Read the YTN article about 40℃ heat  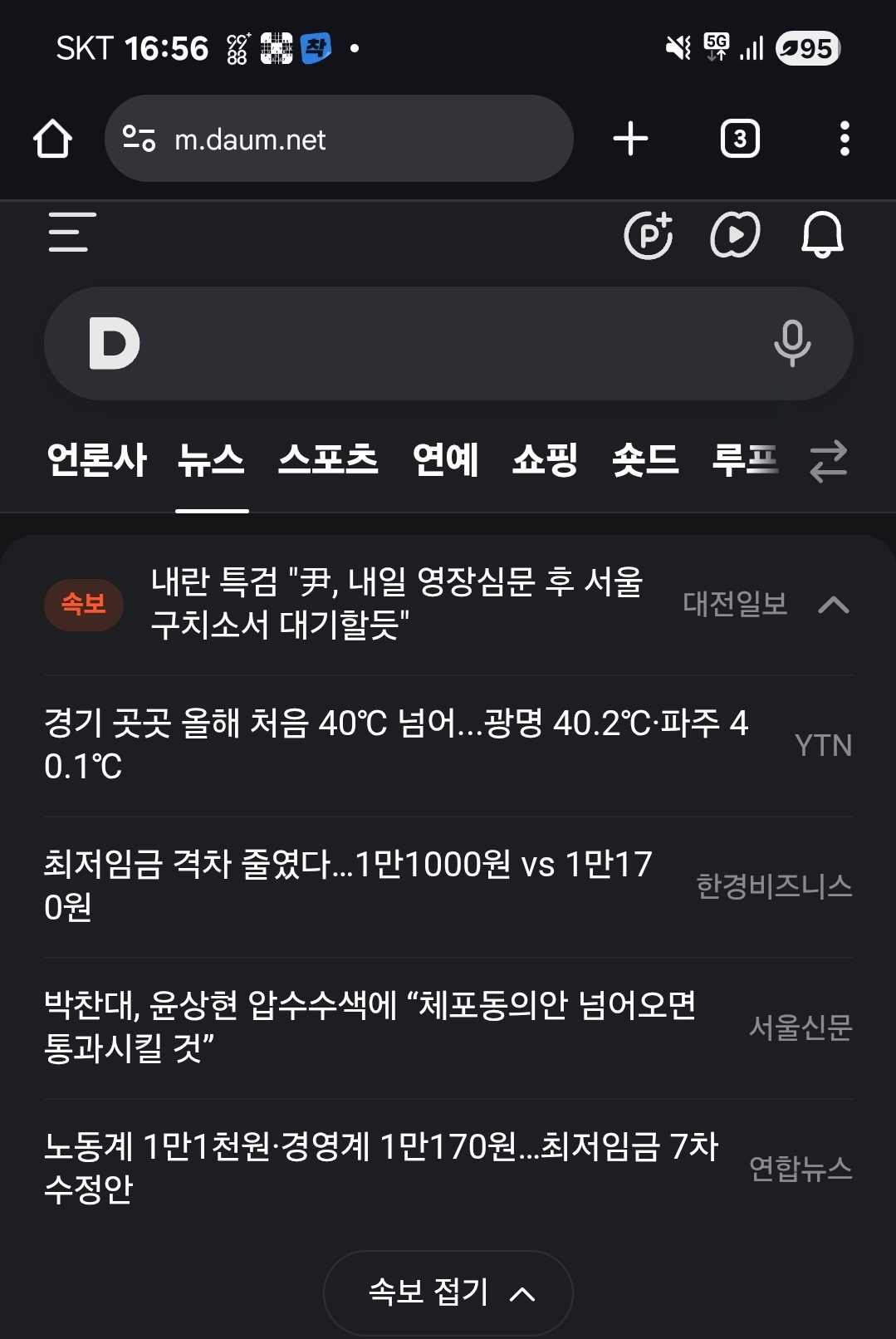pos(395,745)
